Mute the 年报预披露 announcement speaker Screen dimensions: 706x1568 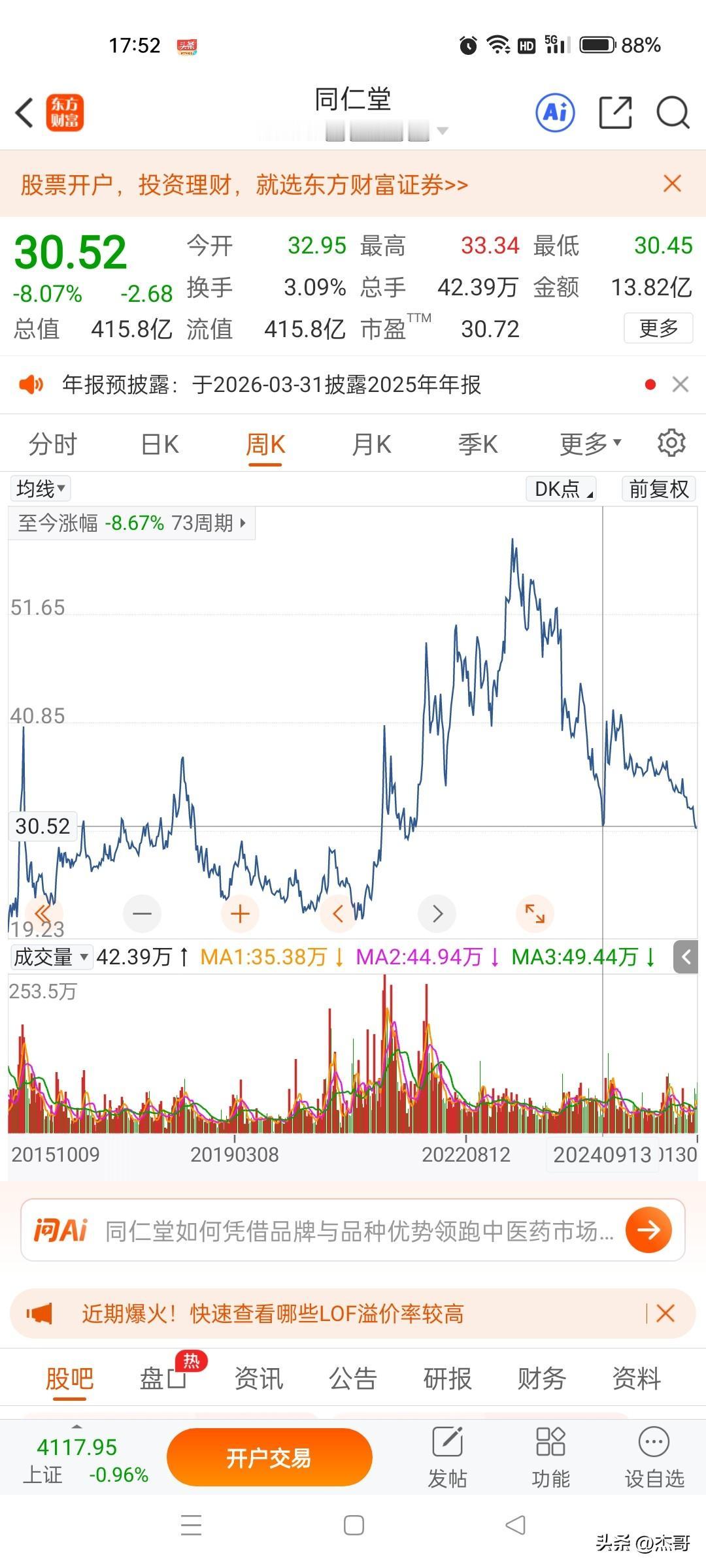(x=32, y=385)
